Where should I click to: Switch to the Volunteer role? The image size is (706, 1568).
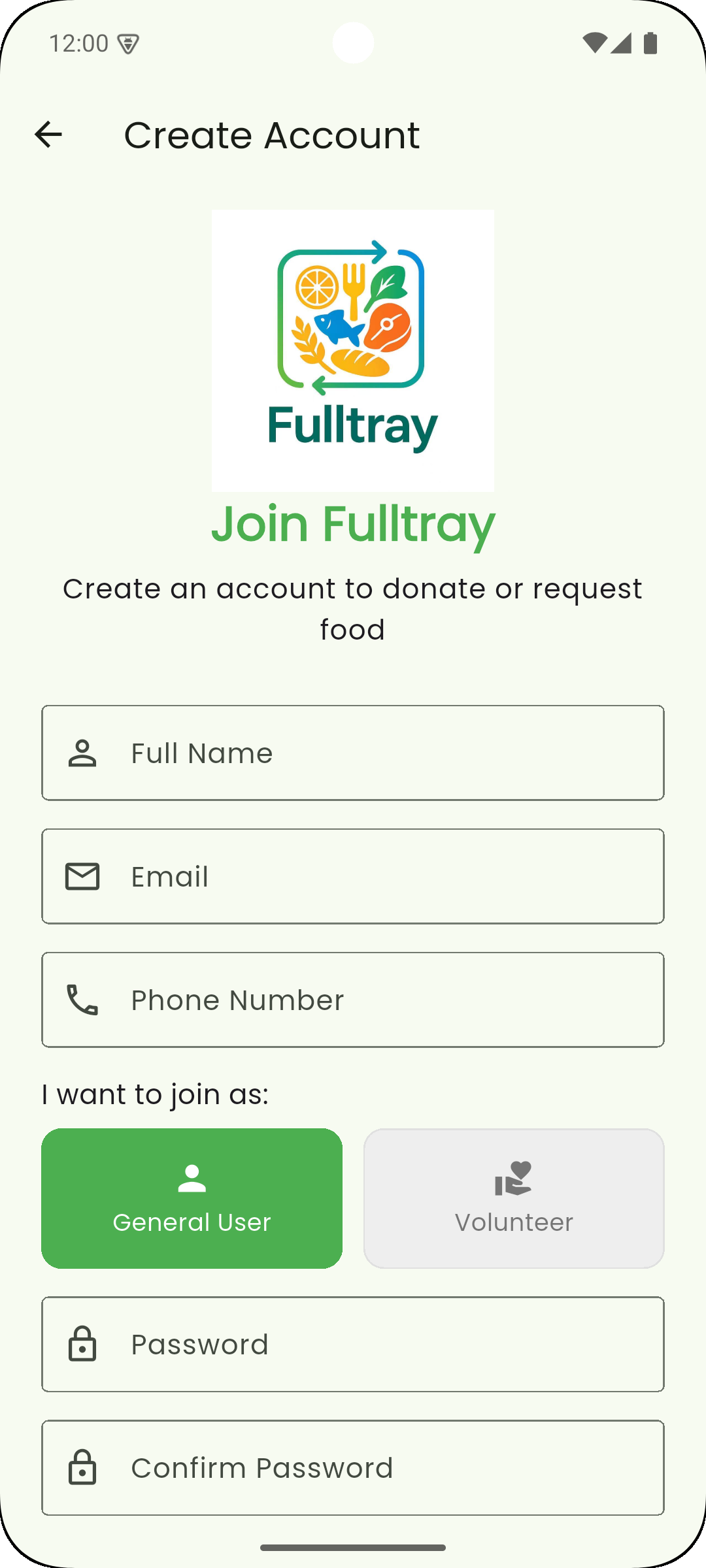513,1198
